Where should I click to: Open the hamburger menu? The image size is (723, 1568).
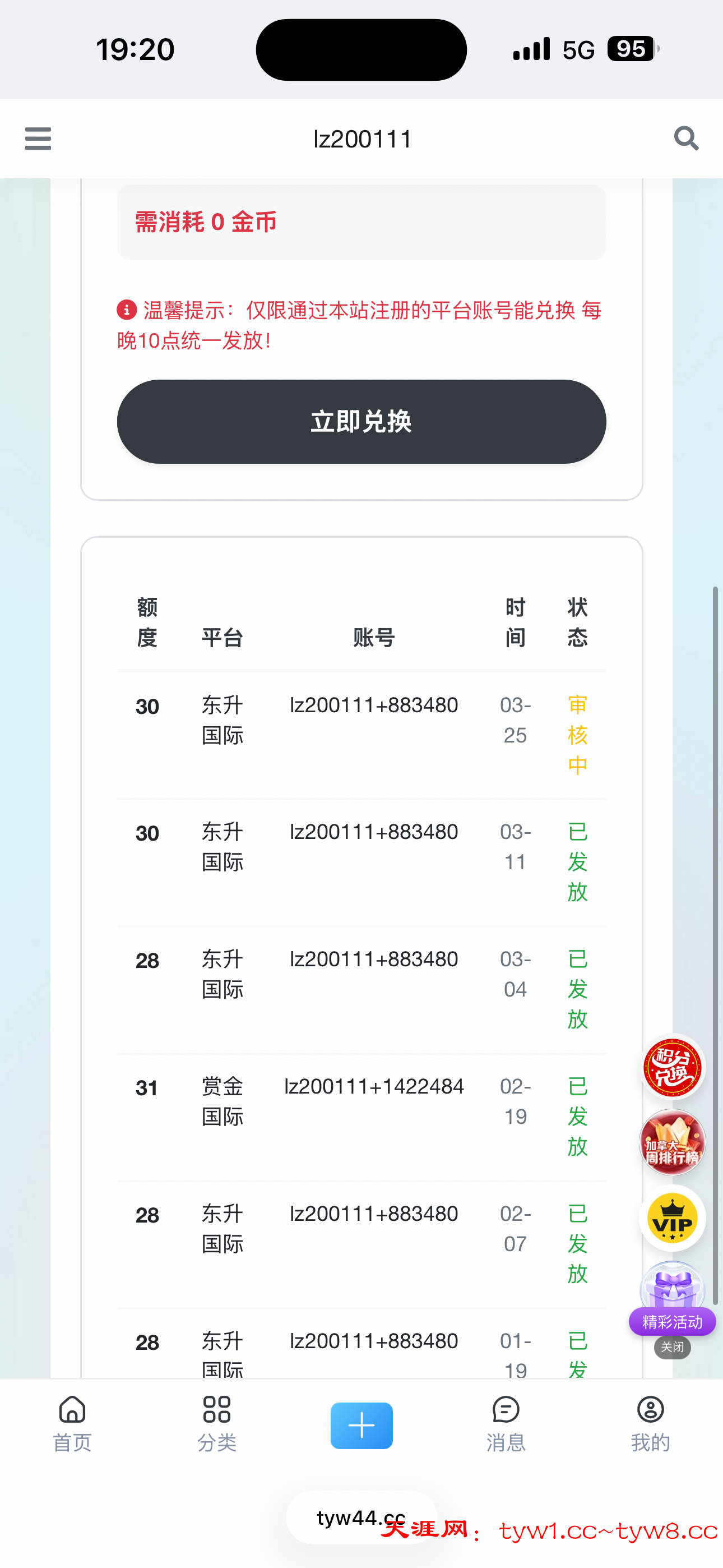38,139
